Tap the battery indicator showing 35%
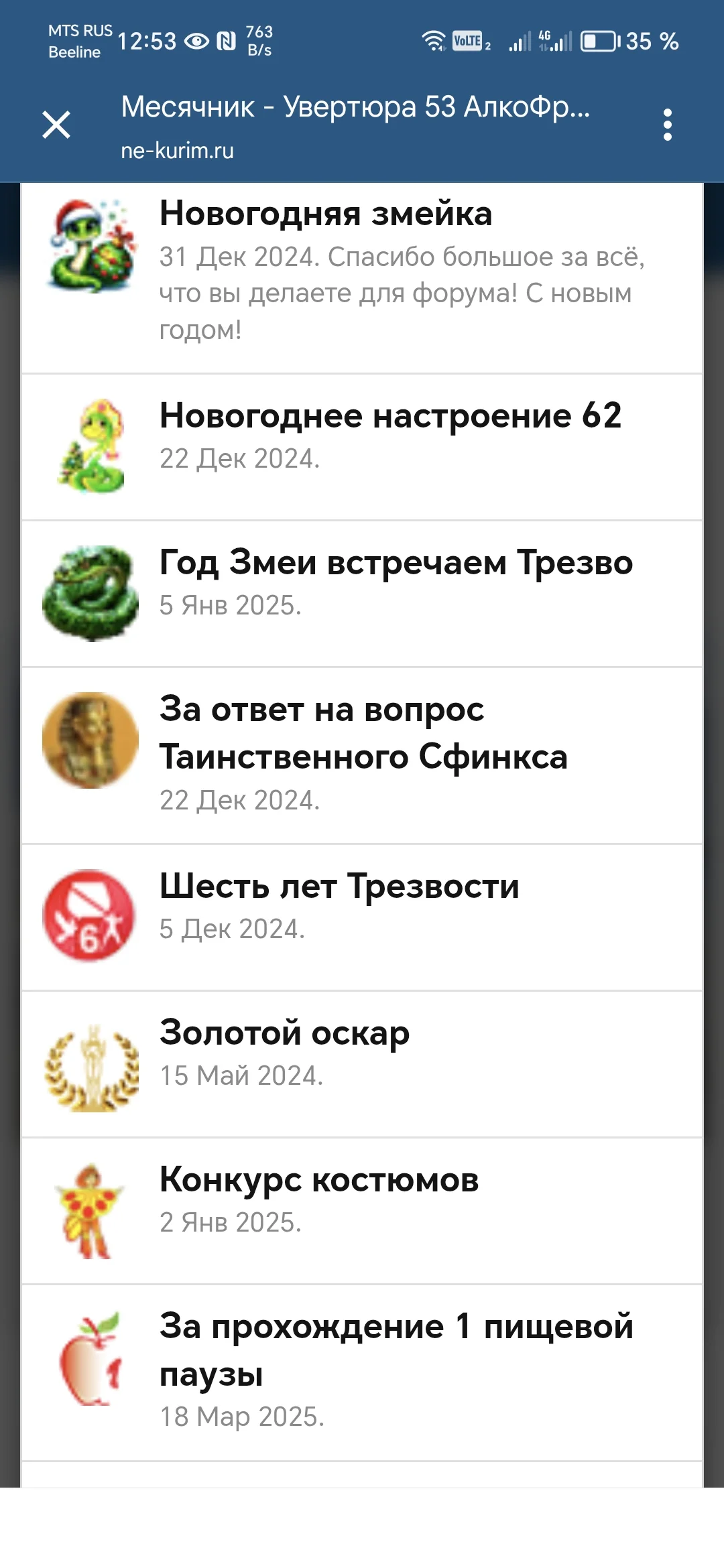724x1568 pixels. 599,40
